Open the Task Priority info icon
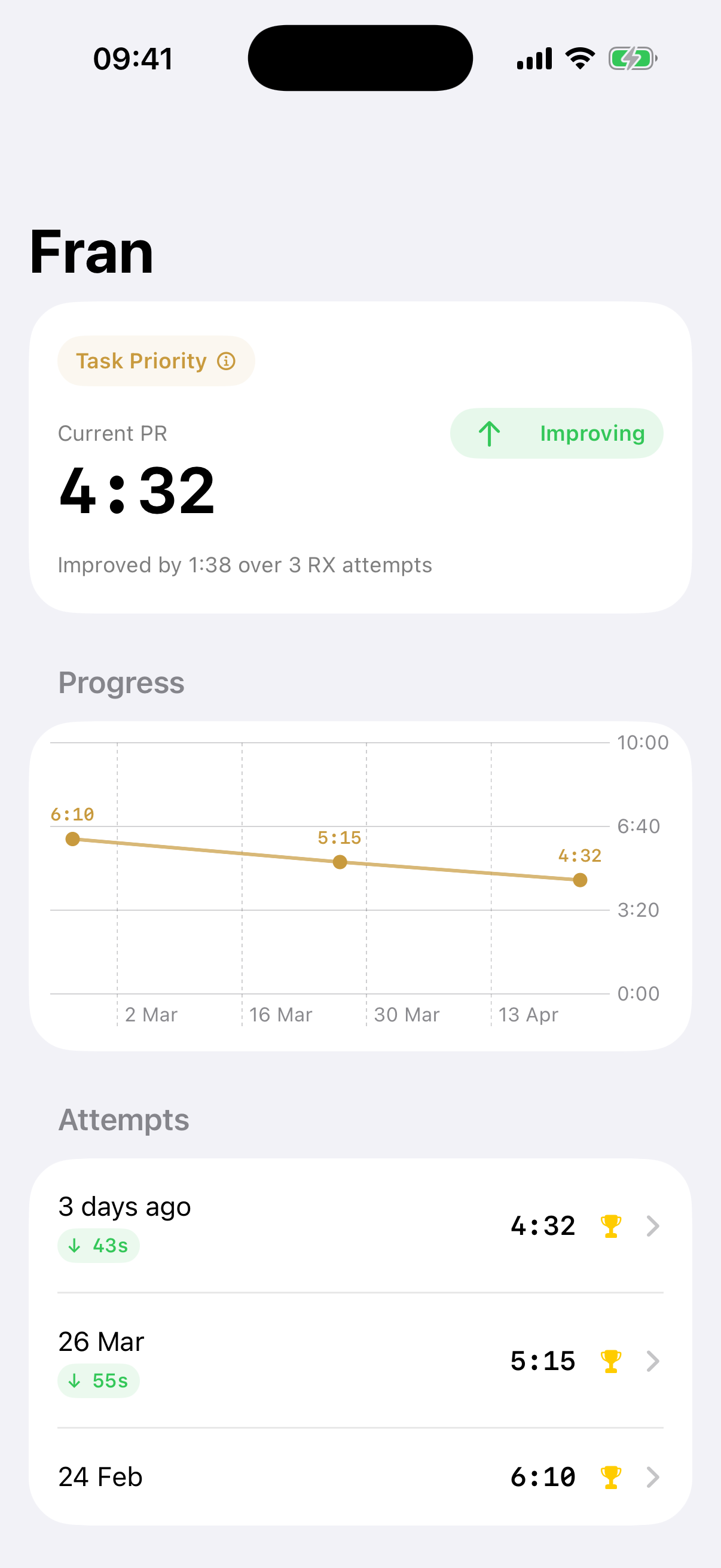Screen dimensions: 721x1568 [227, 361]
